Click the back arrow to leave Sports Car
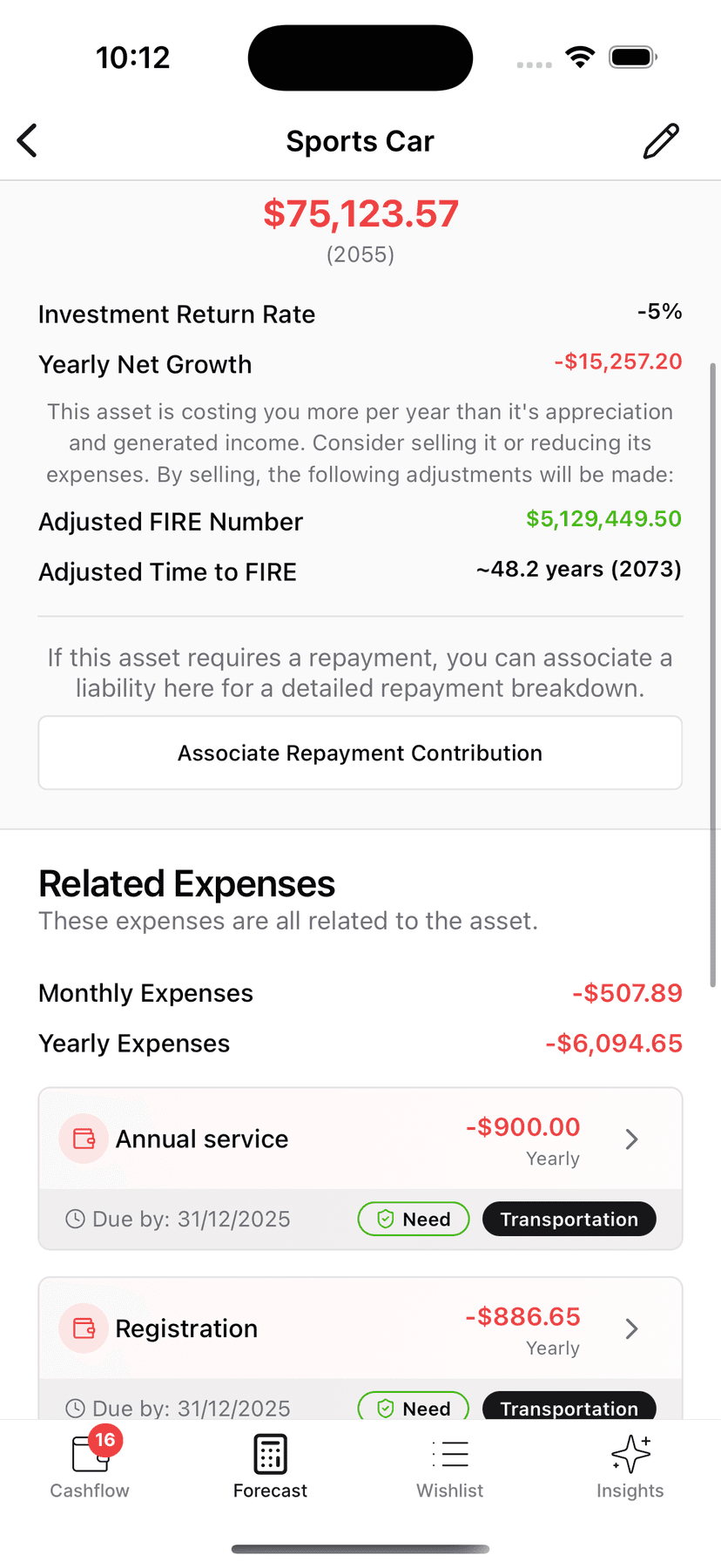 pos(27,140)
